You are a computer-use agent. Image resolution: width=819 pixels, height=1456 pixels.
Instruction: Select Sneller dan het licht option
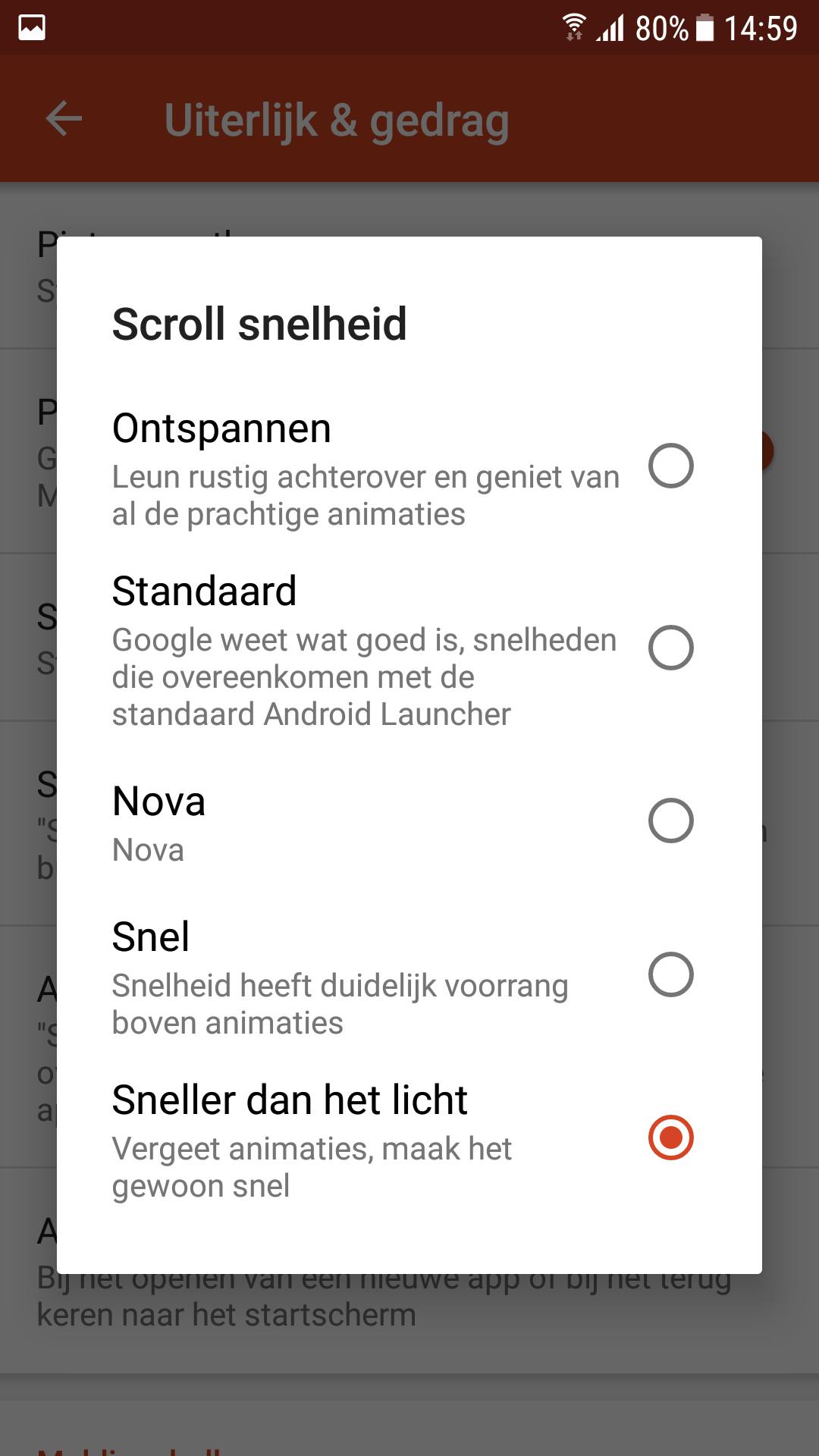pos(670,1137)
